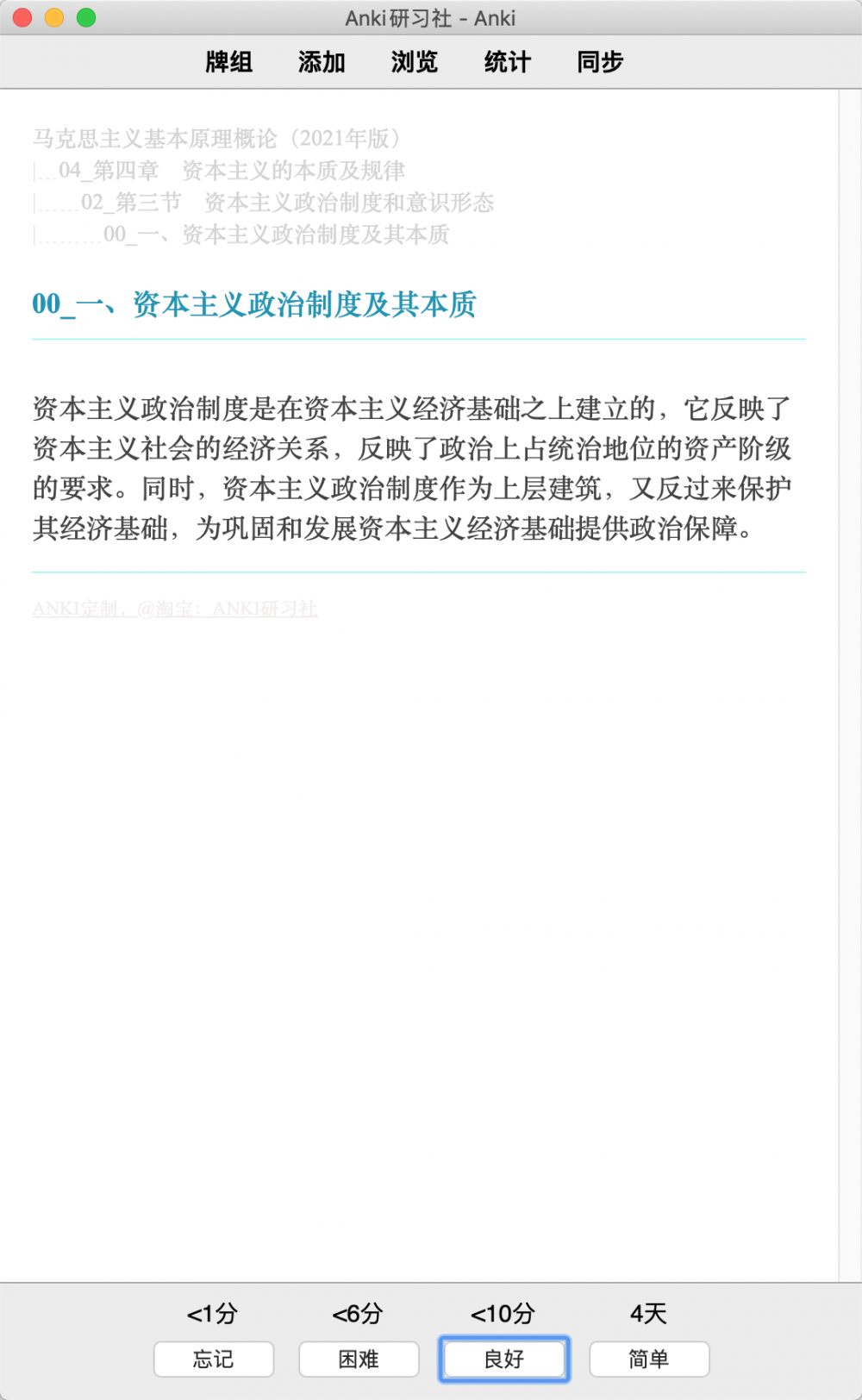Maximize the window with green button
The width and height of the screenshot is (862, 1400).
click(x=86, y=17)
